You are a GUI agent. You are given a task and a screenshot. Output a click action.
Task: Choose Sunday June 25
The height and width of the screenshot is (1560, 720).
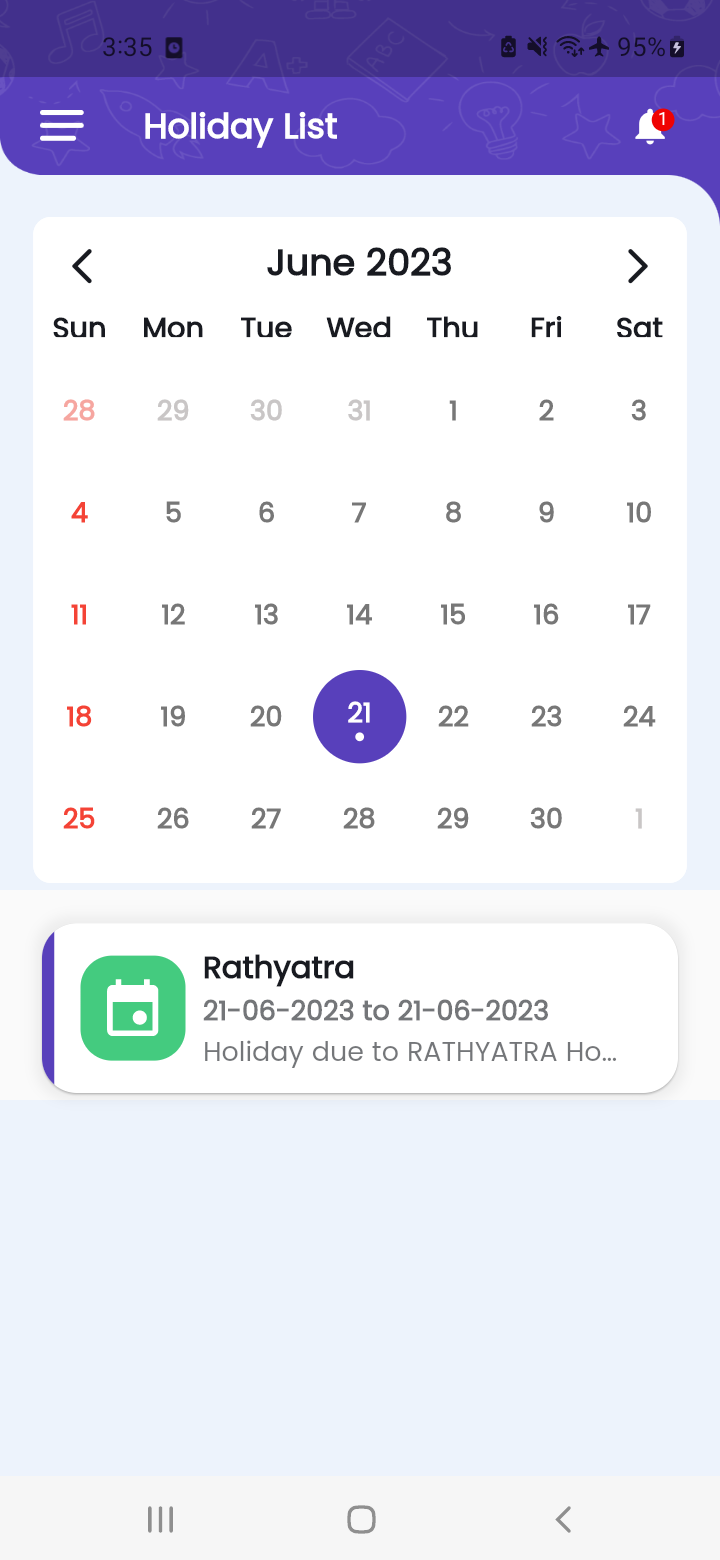pos(79,818)
